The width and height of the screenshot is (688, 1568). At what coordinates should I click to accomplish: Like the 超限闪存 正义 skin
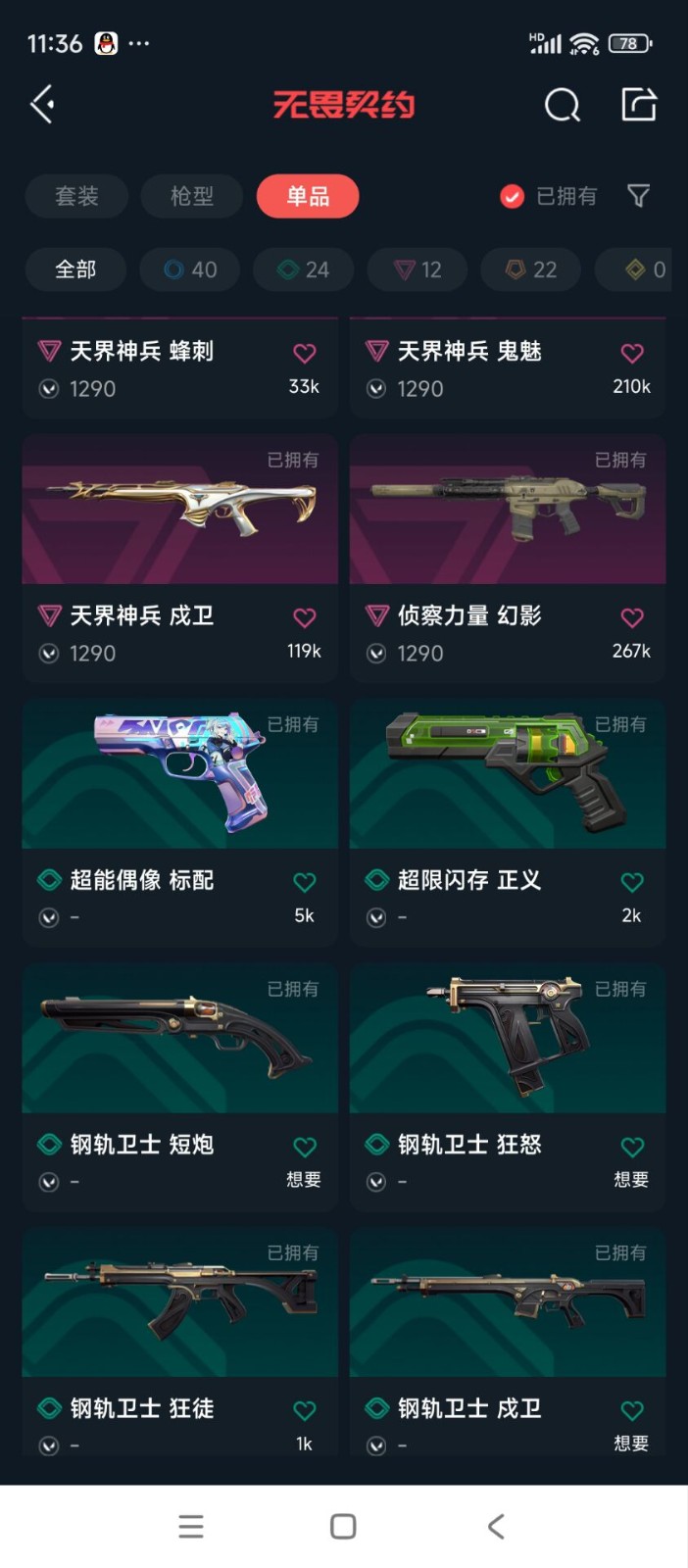click(632, 882)
